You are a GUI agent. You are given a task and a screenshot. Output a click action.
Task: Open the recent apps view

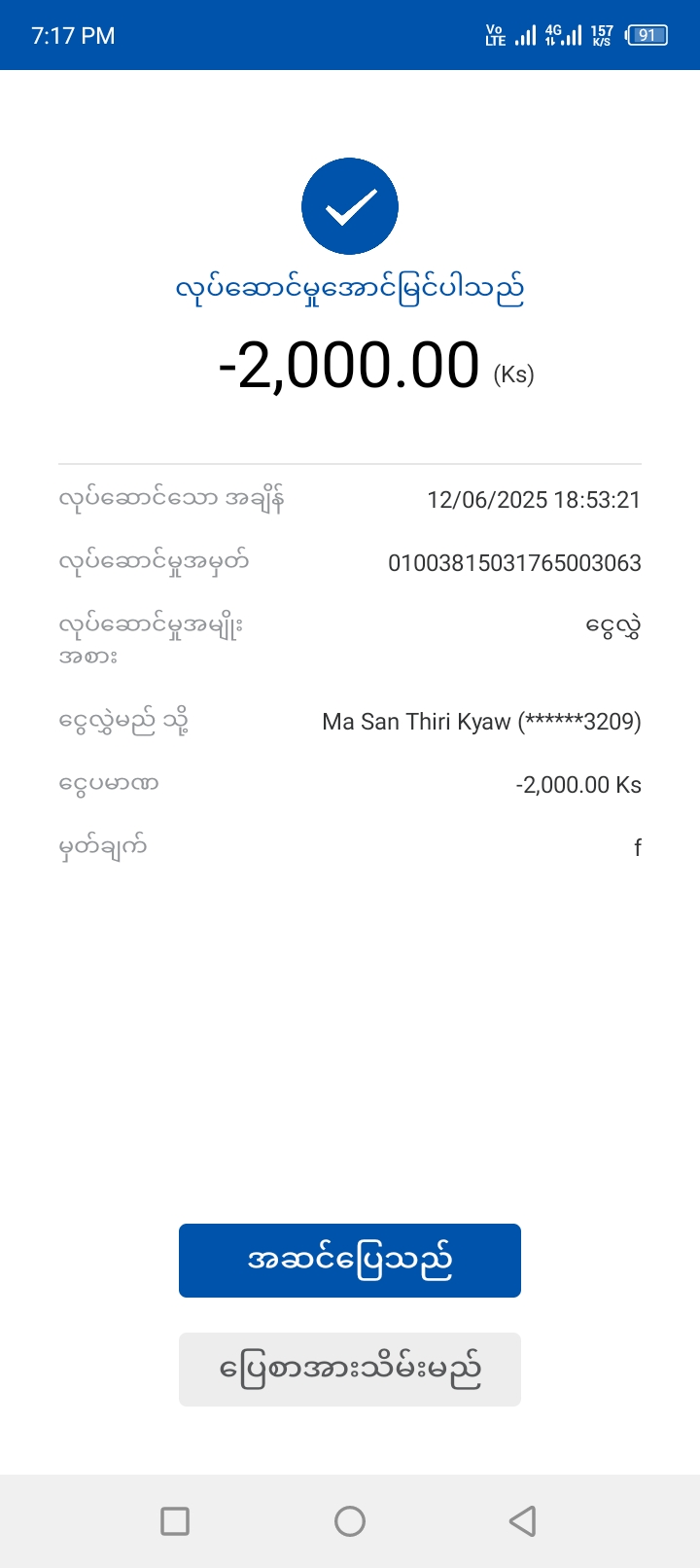pyautogui.click(x=175, y=1520)
